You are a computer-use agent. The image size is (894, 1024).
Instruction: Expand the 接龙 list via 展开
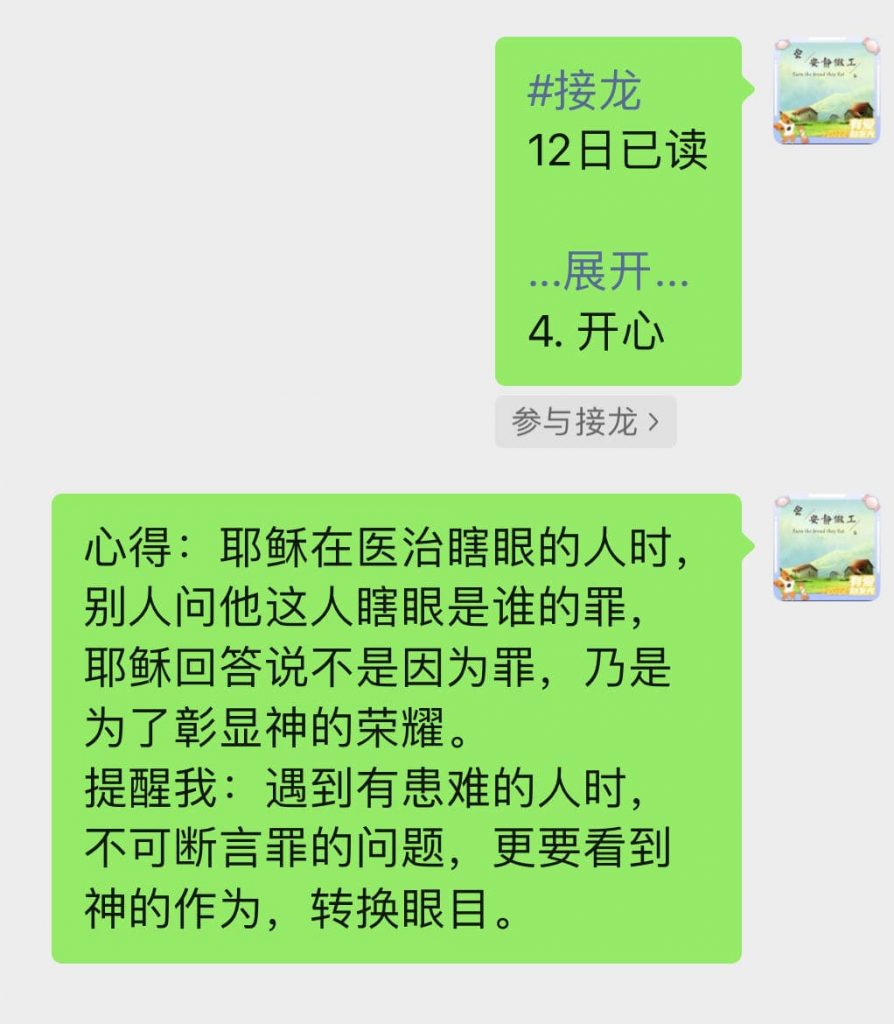[x=608, y=273]
